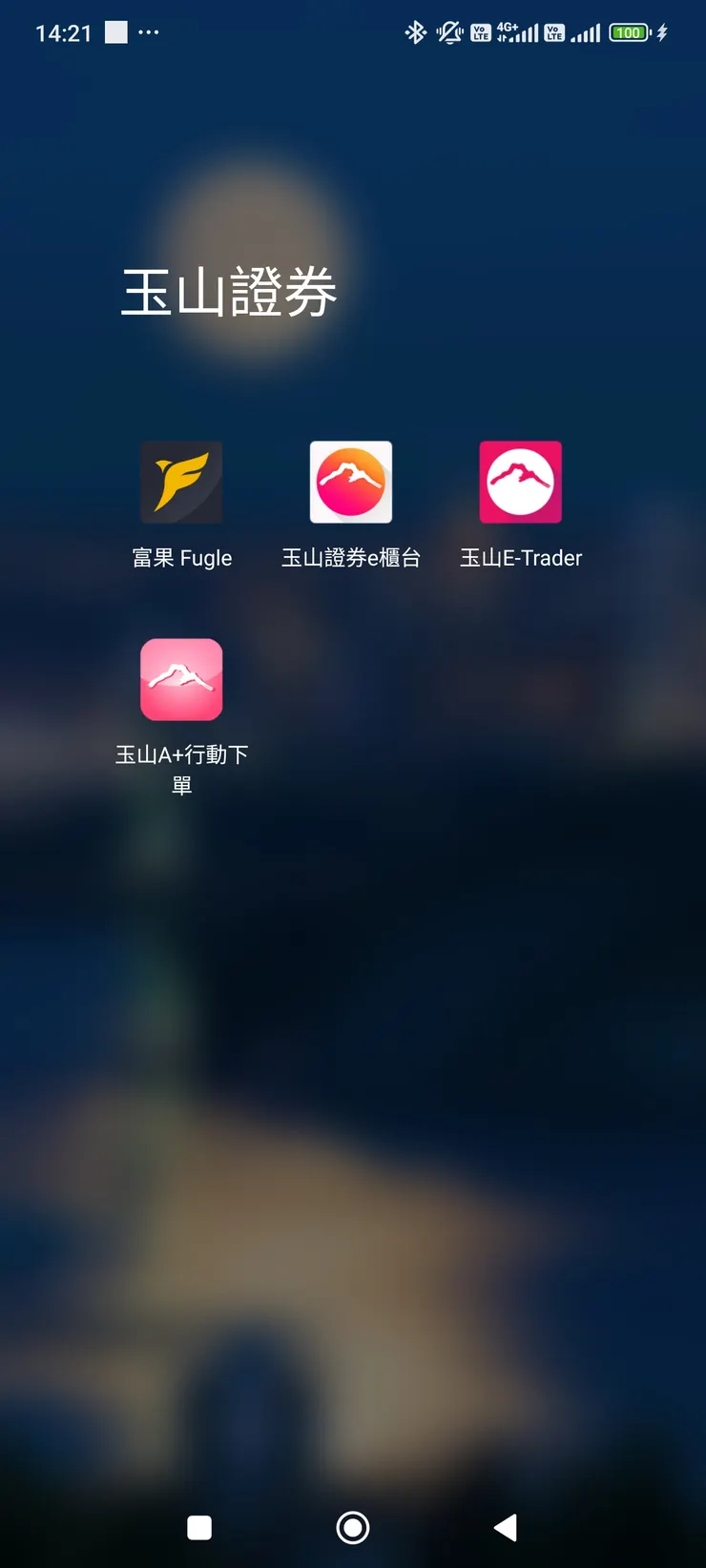Tap the muted notifications icon
This screenshot has height=1568, width=706.
point(447,31)
